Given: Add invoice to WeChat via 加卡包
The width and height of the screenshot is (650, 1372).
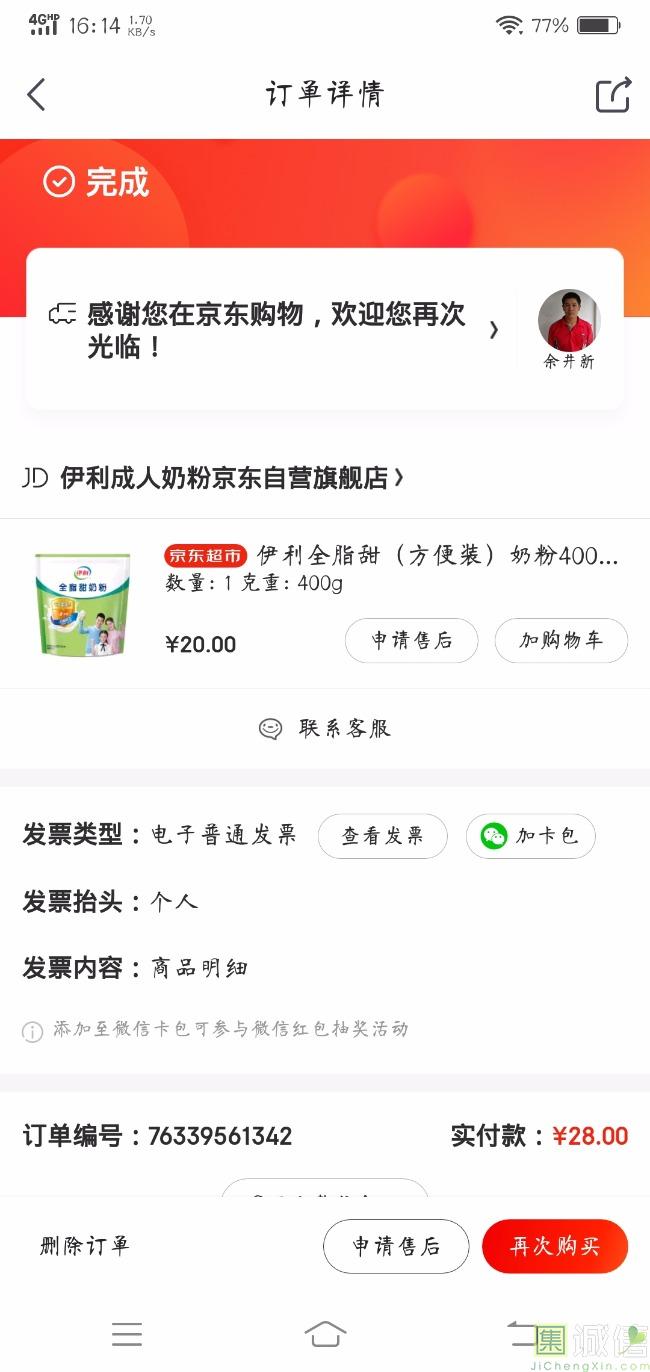Looking at the screenshot, I should click(x=530, y=836).
